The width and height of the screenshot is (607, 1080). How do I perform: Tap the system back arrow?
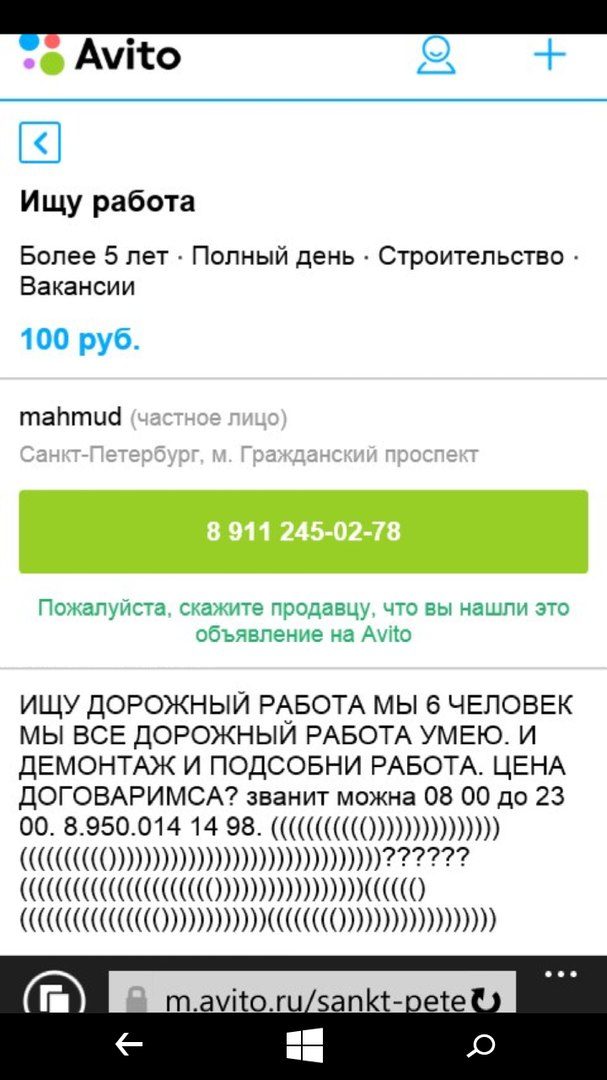(x=128, y=1046)
